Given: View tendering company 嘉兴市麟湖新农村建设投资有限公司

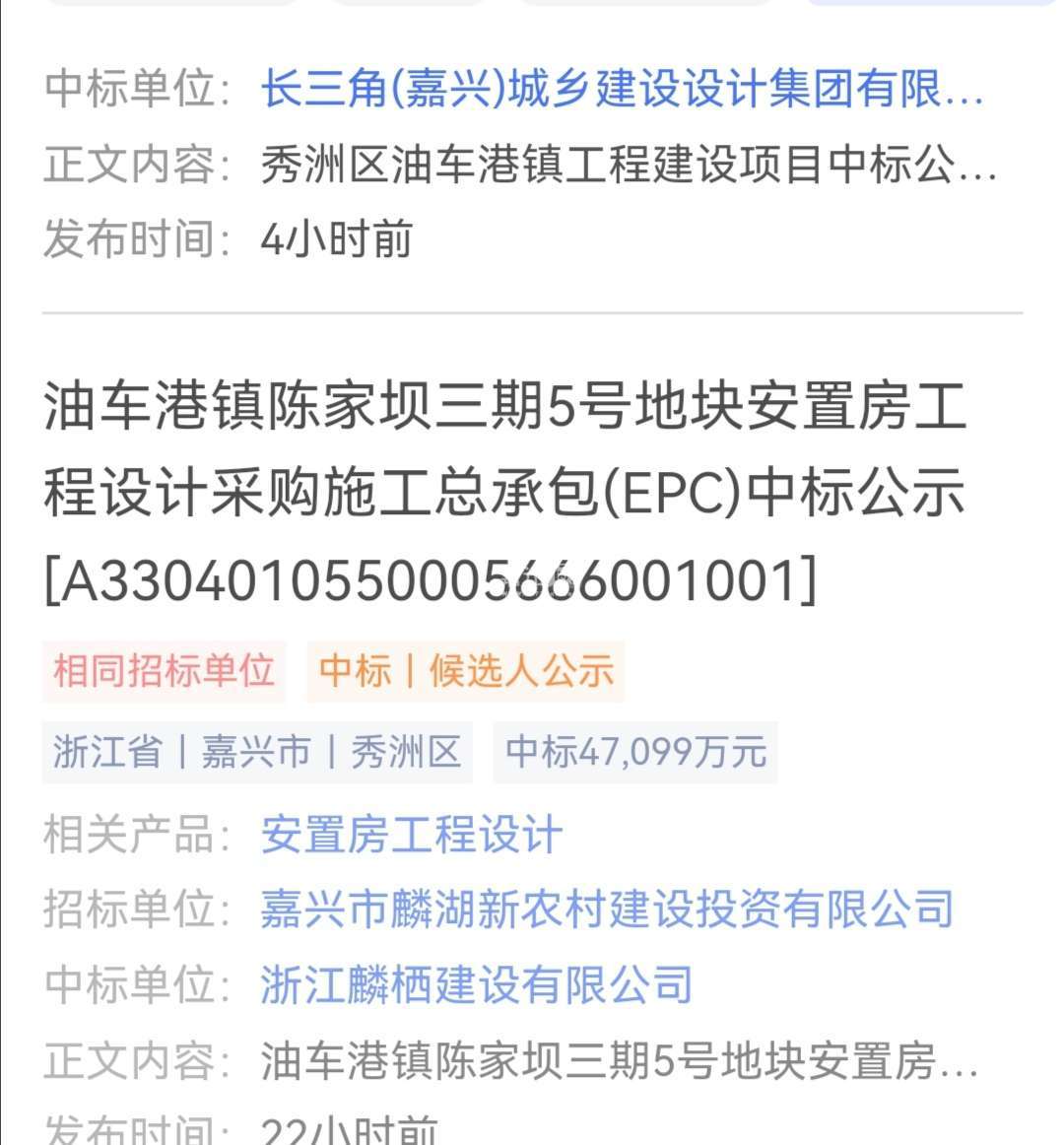Looking at the screenshot, I should (607, 909).
